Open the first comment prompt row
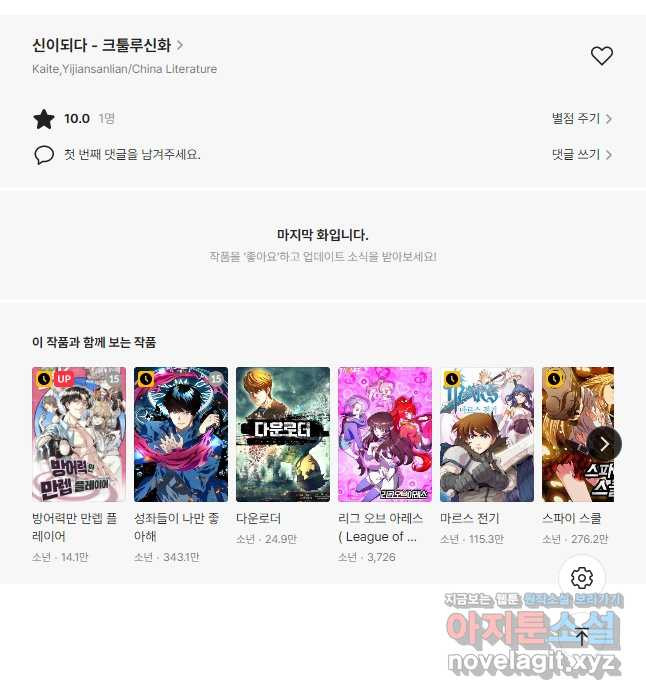This screenshot has width=646, height=700. tap(130, 155)
